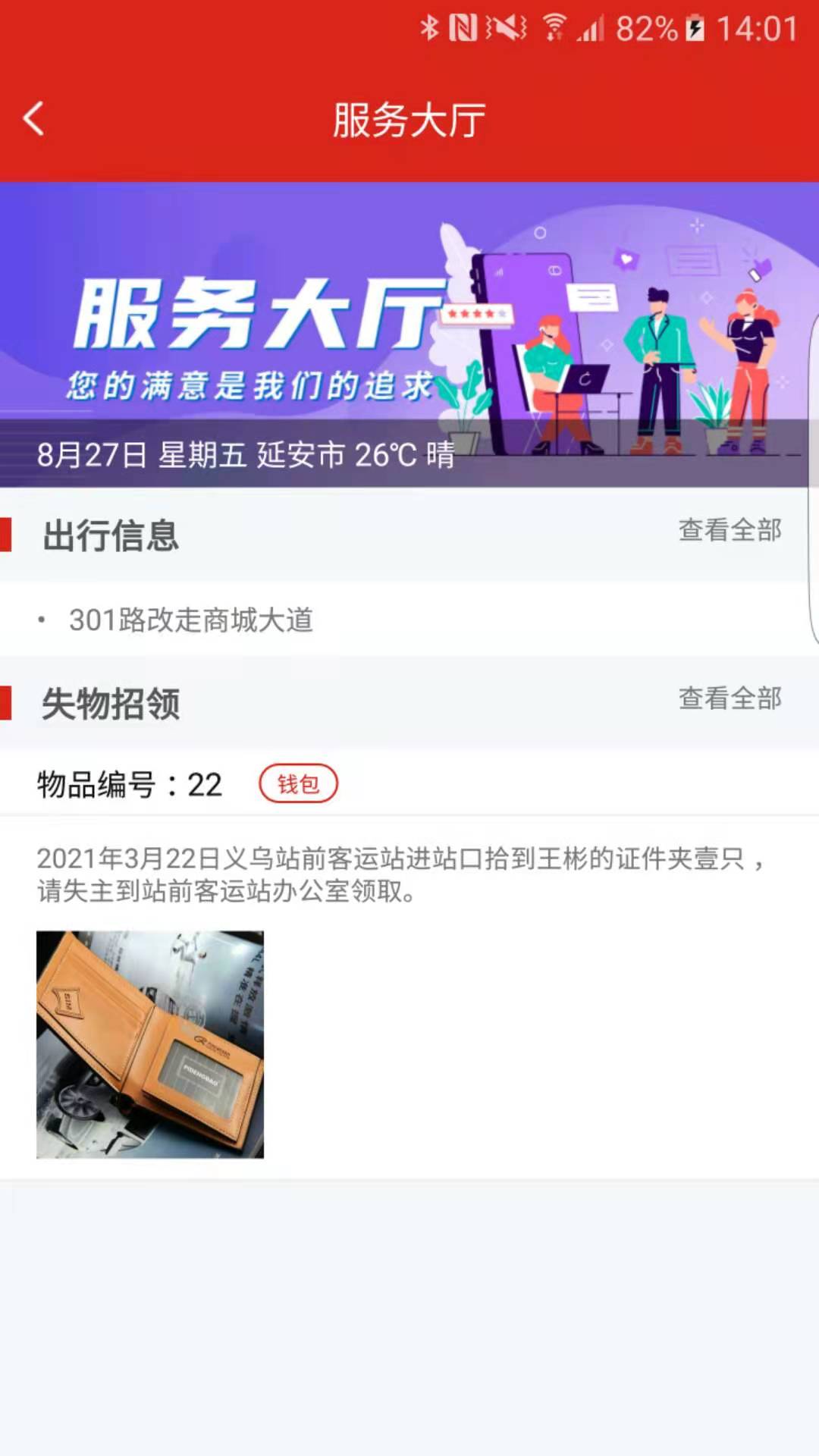Expand the 物品编号：22 entry
Viewport: 819px width, 1456px height.
129,783
